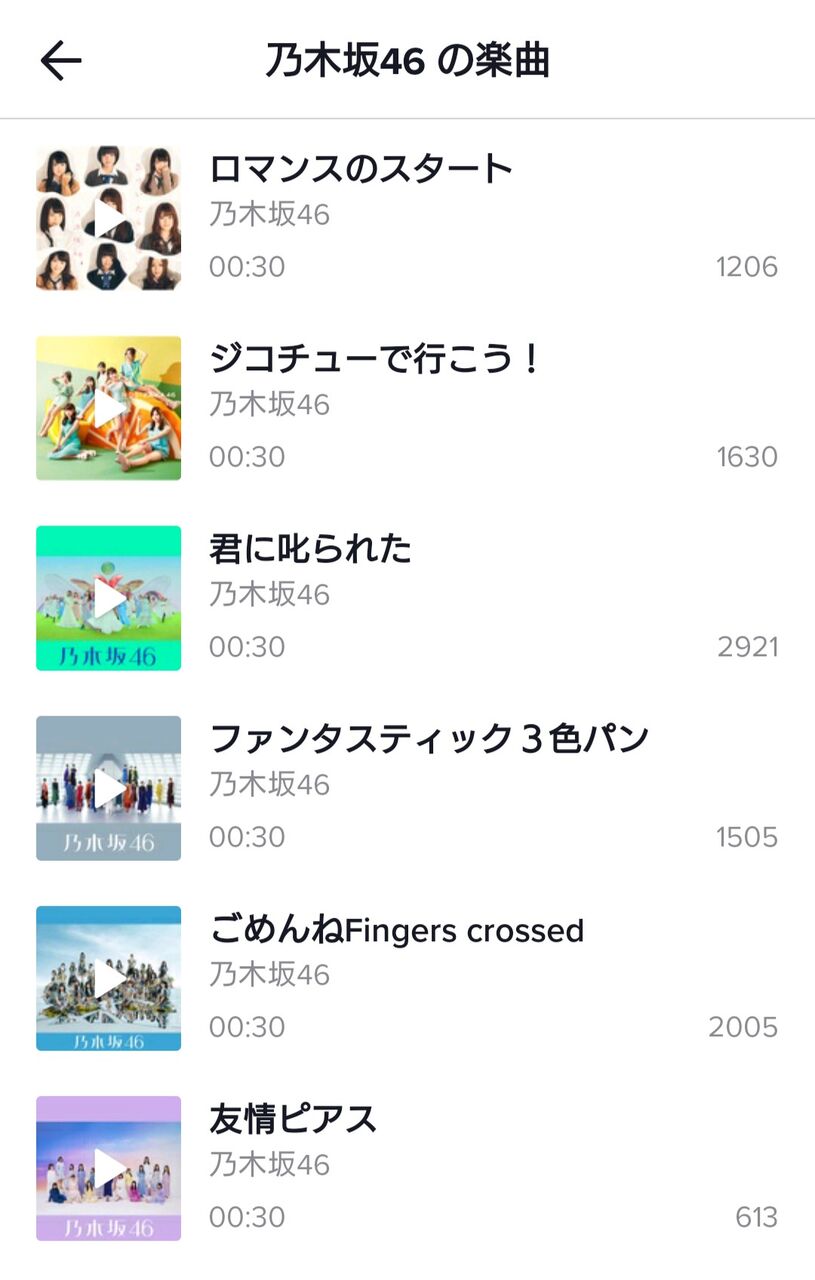
Task: Play the preview of ファンタスティック３色パン
Action: (109, 788)
